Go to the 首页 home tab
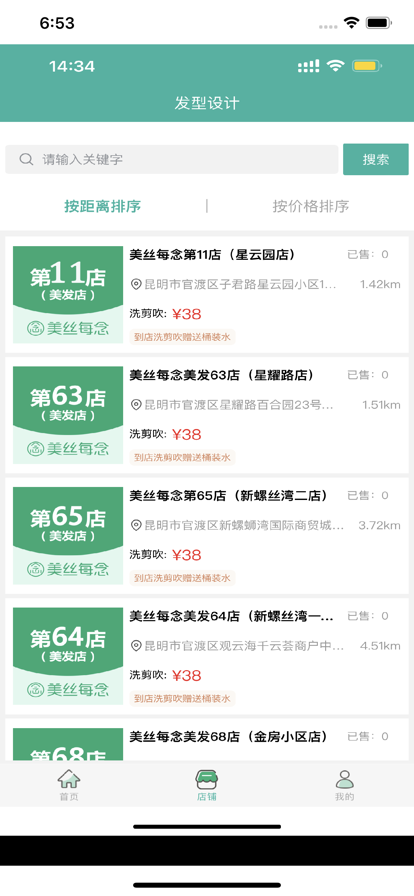 pyautogui.click(x=69, y=785)
